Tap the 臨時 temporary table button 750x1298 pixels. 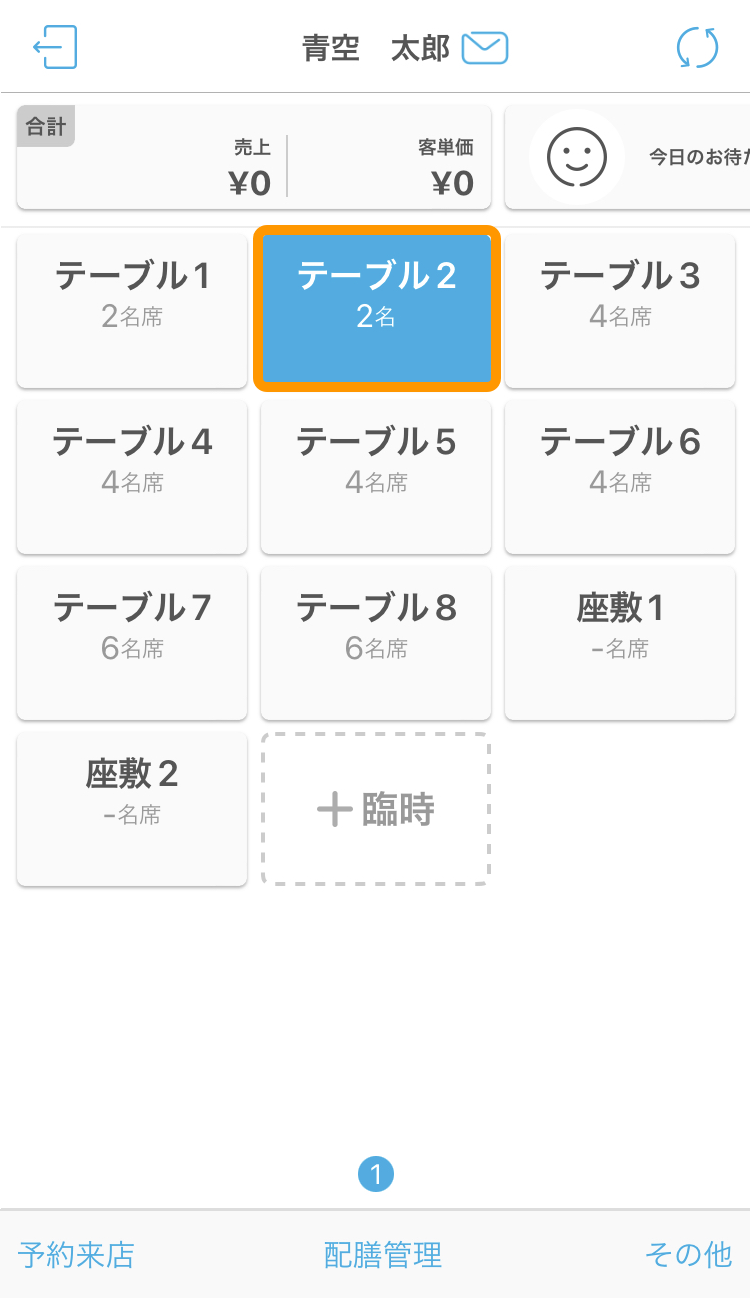pyautogui.click(x=375, y=810)
